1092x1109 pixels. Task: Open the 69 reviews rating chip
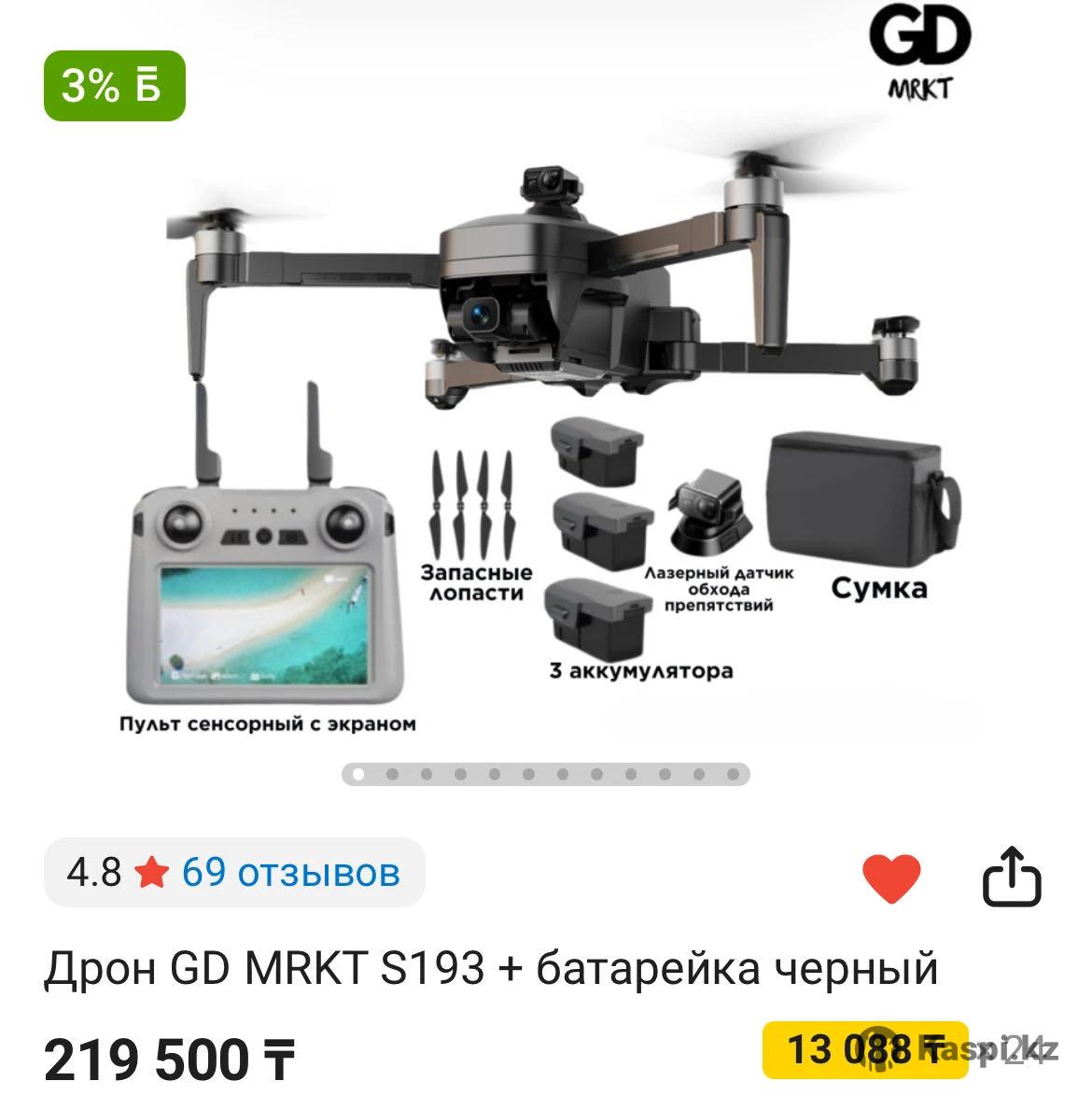pos(234,873)
